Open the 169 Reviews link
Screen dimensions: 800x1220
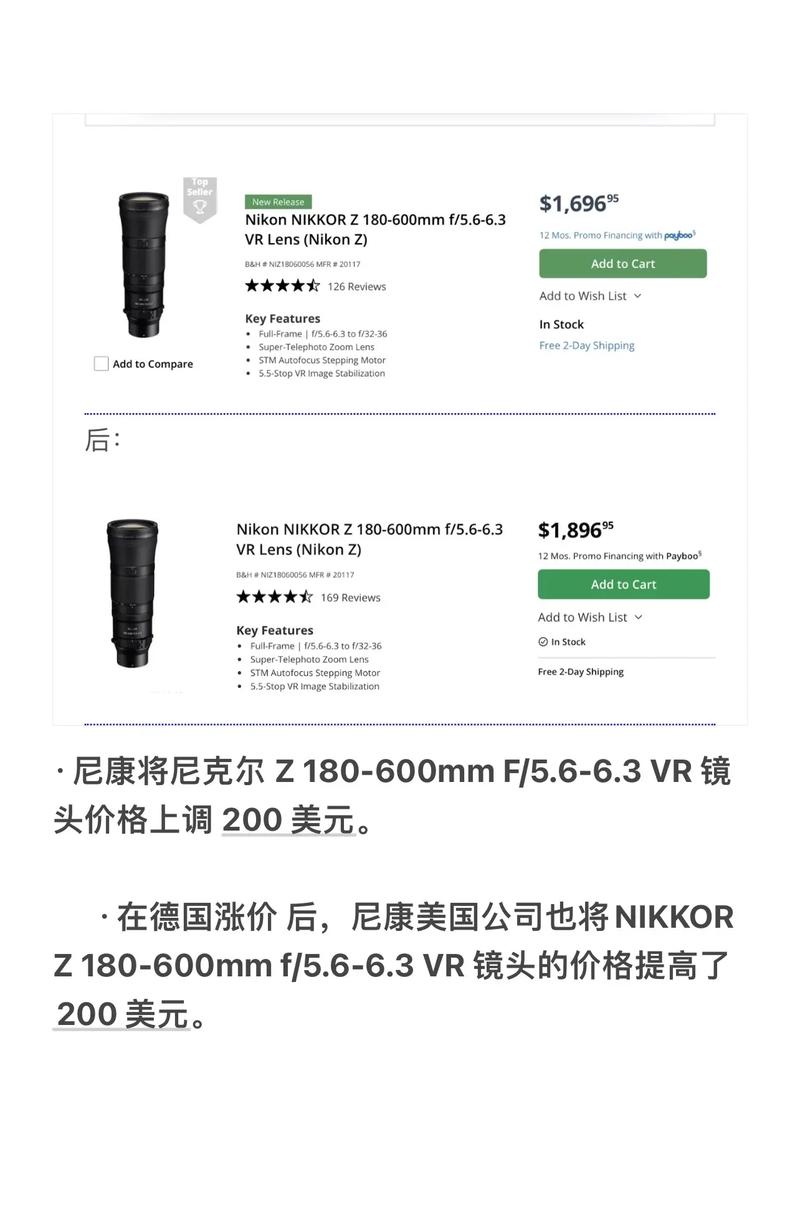tap(353, 597)
